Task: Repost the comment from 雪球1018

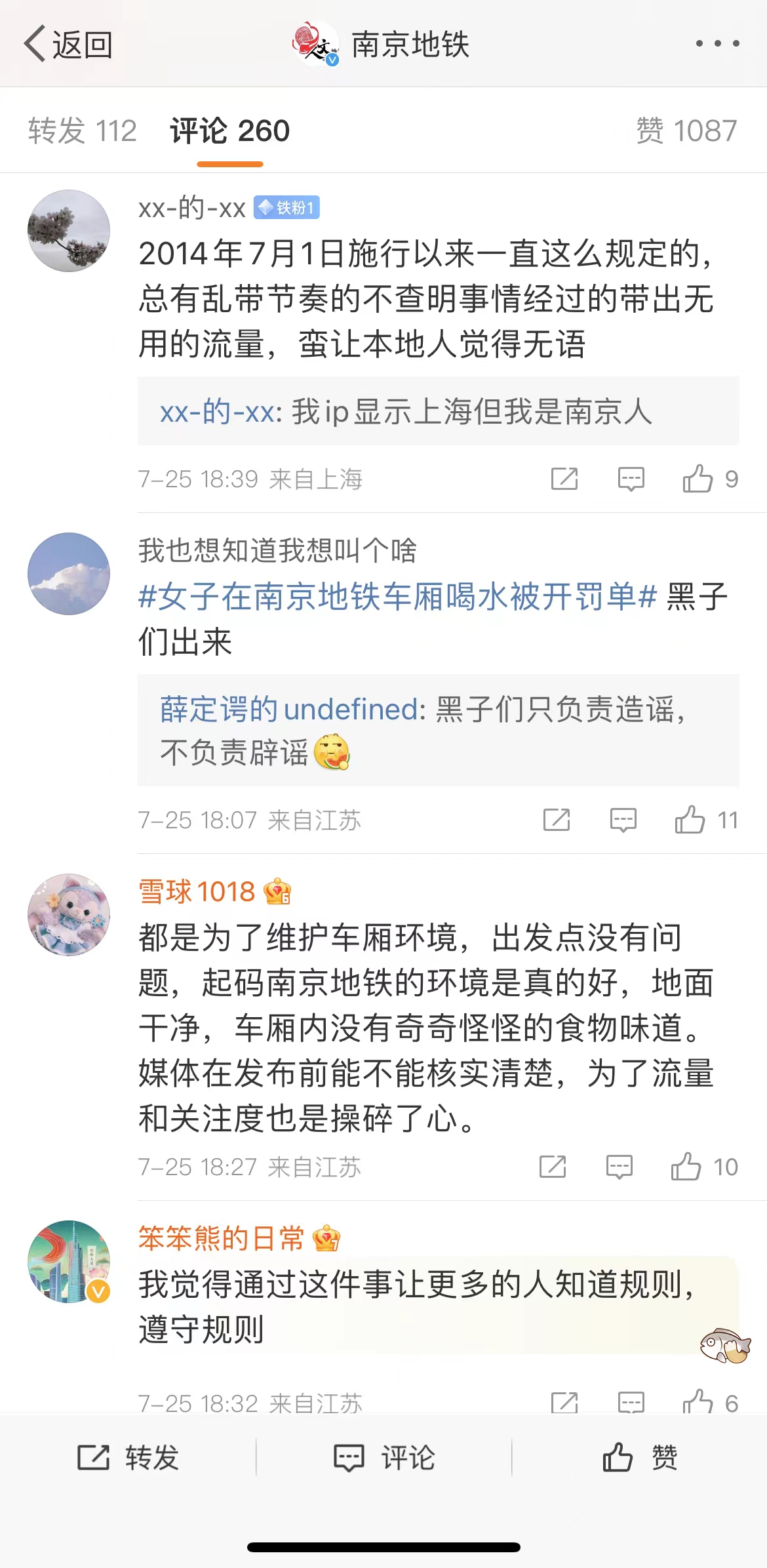Action: (553, 1167)
